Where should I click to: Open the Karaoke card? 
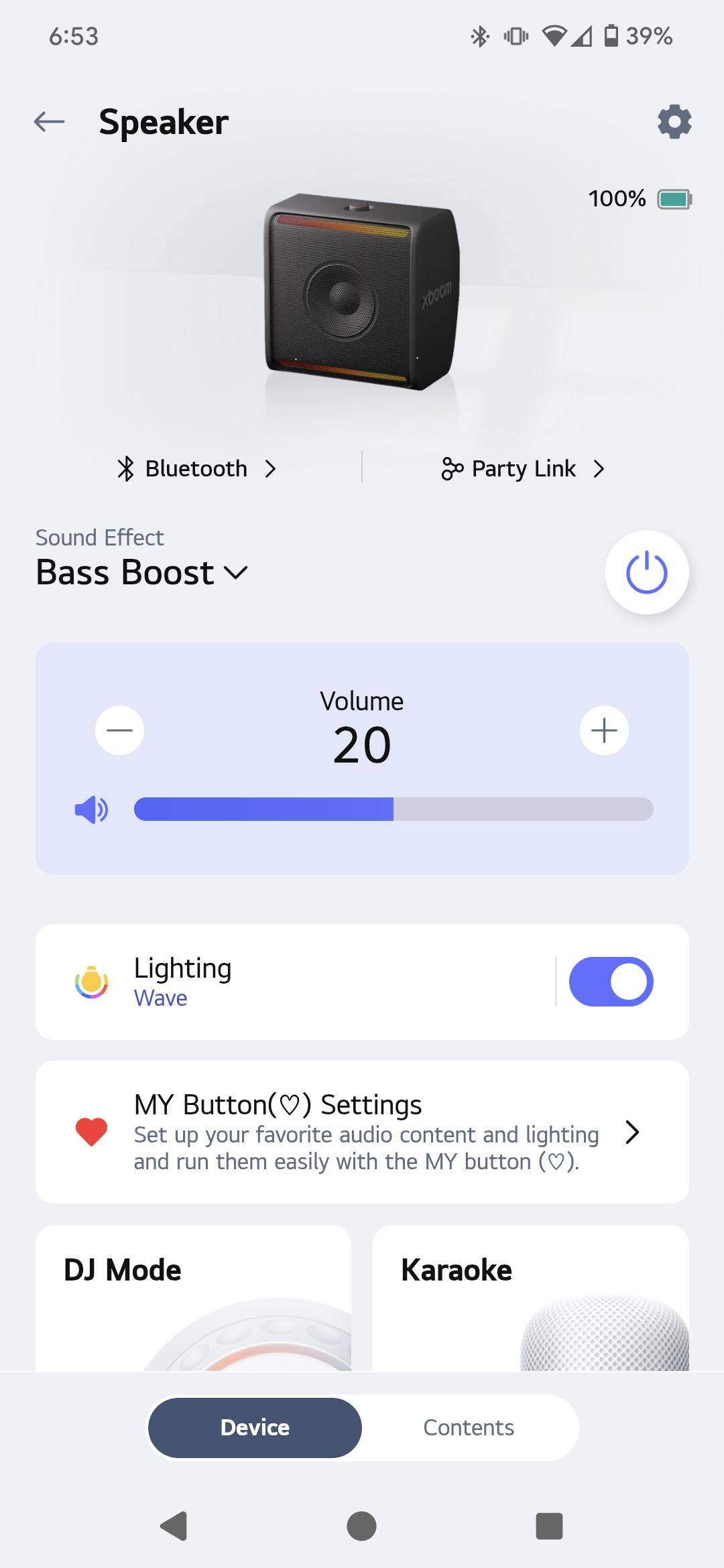(x=530, y=1297)
